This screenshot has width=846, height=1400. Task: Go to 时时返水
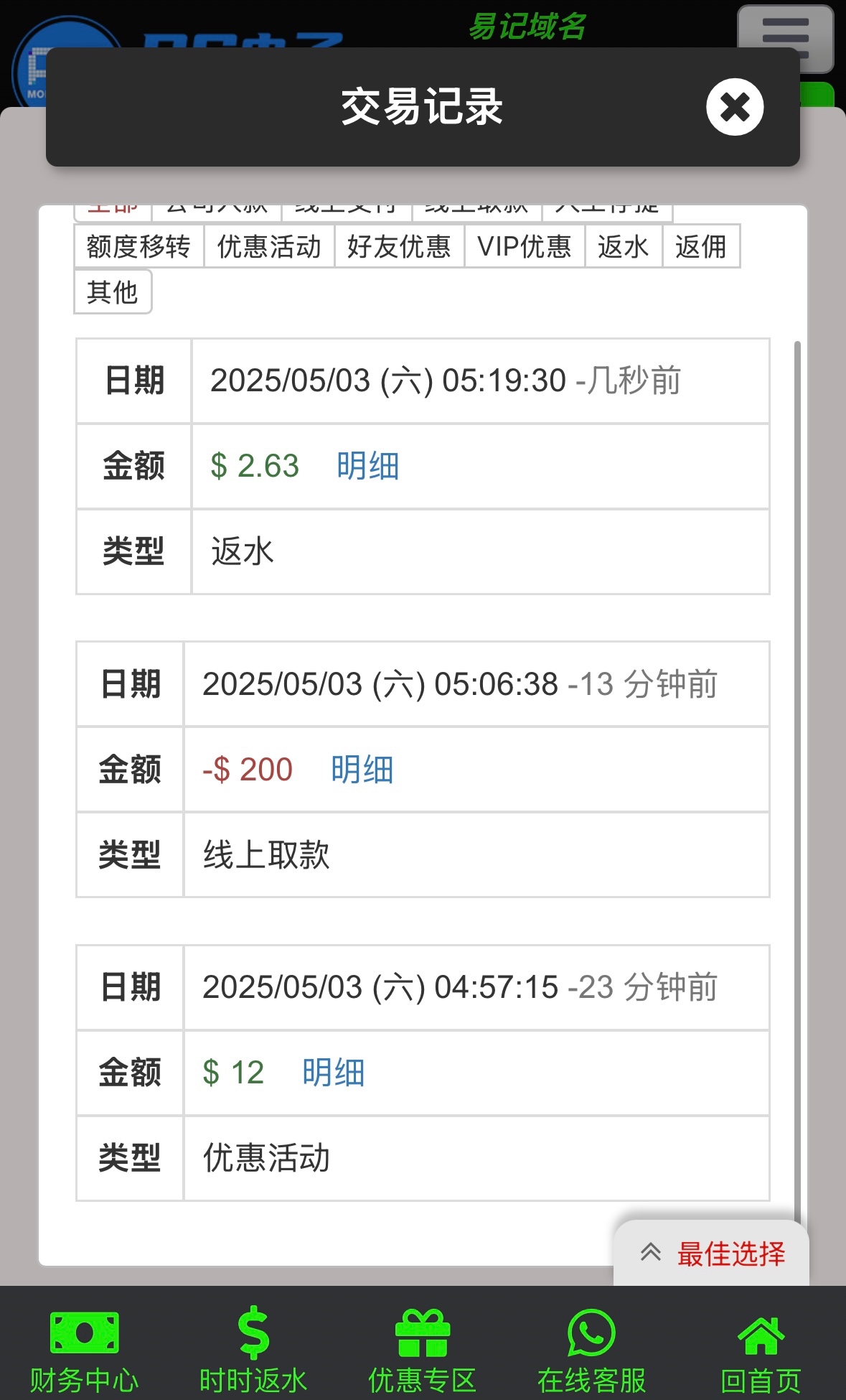tap(253, 1350)
